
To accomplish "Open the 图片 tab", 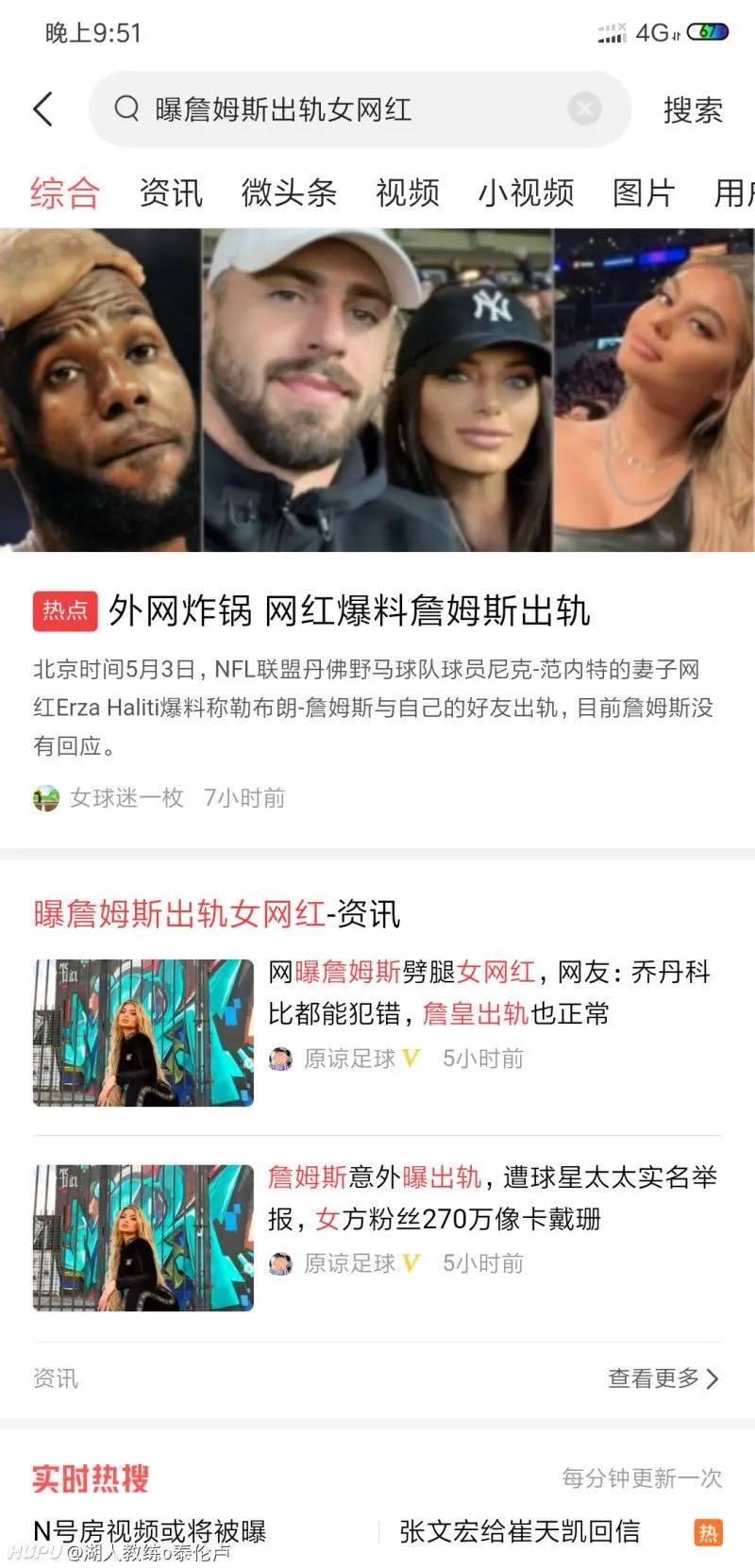I will (x=643, y=192).
